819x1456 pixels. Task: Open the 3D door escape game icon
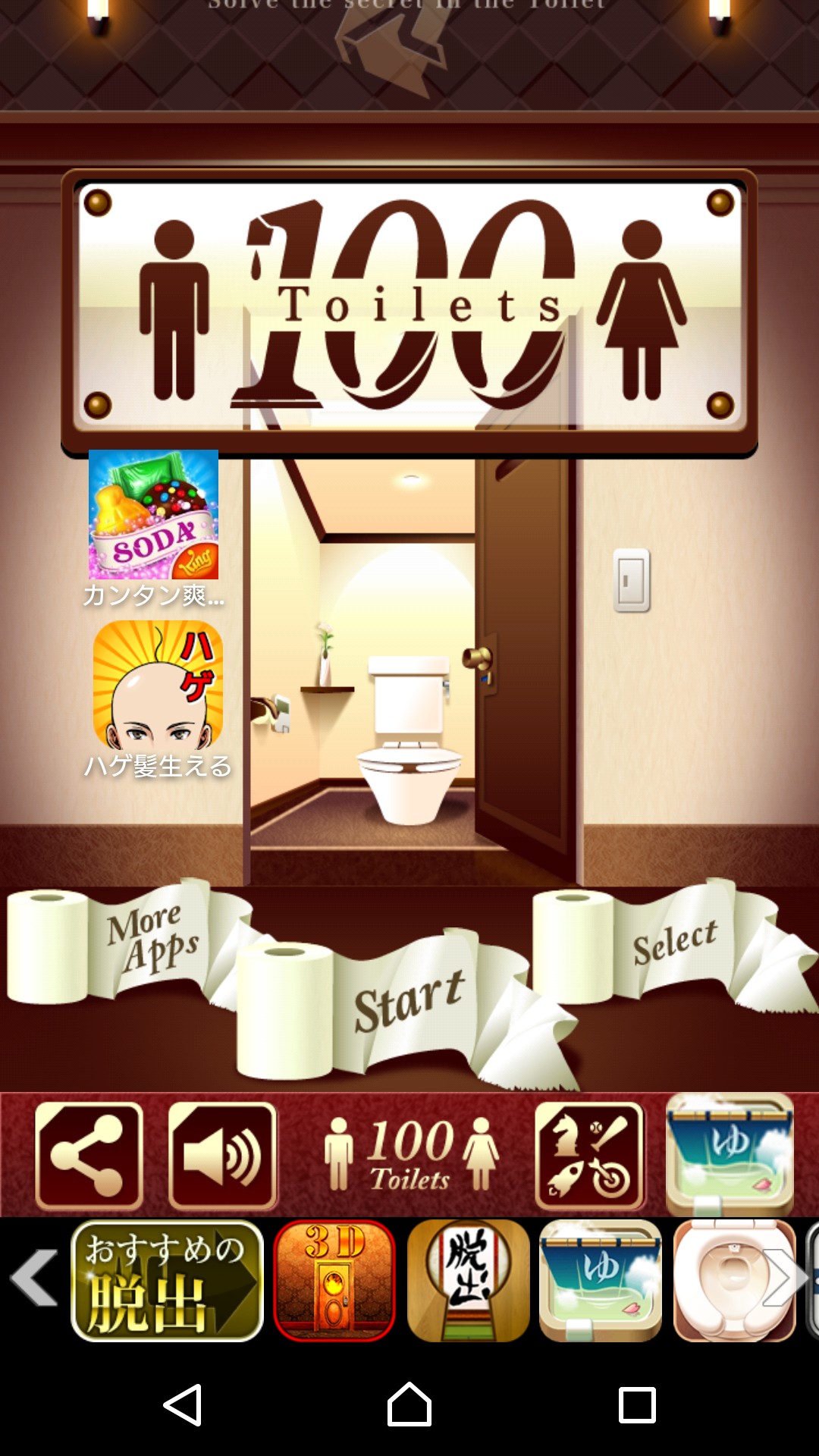334,1281
